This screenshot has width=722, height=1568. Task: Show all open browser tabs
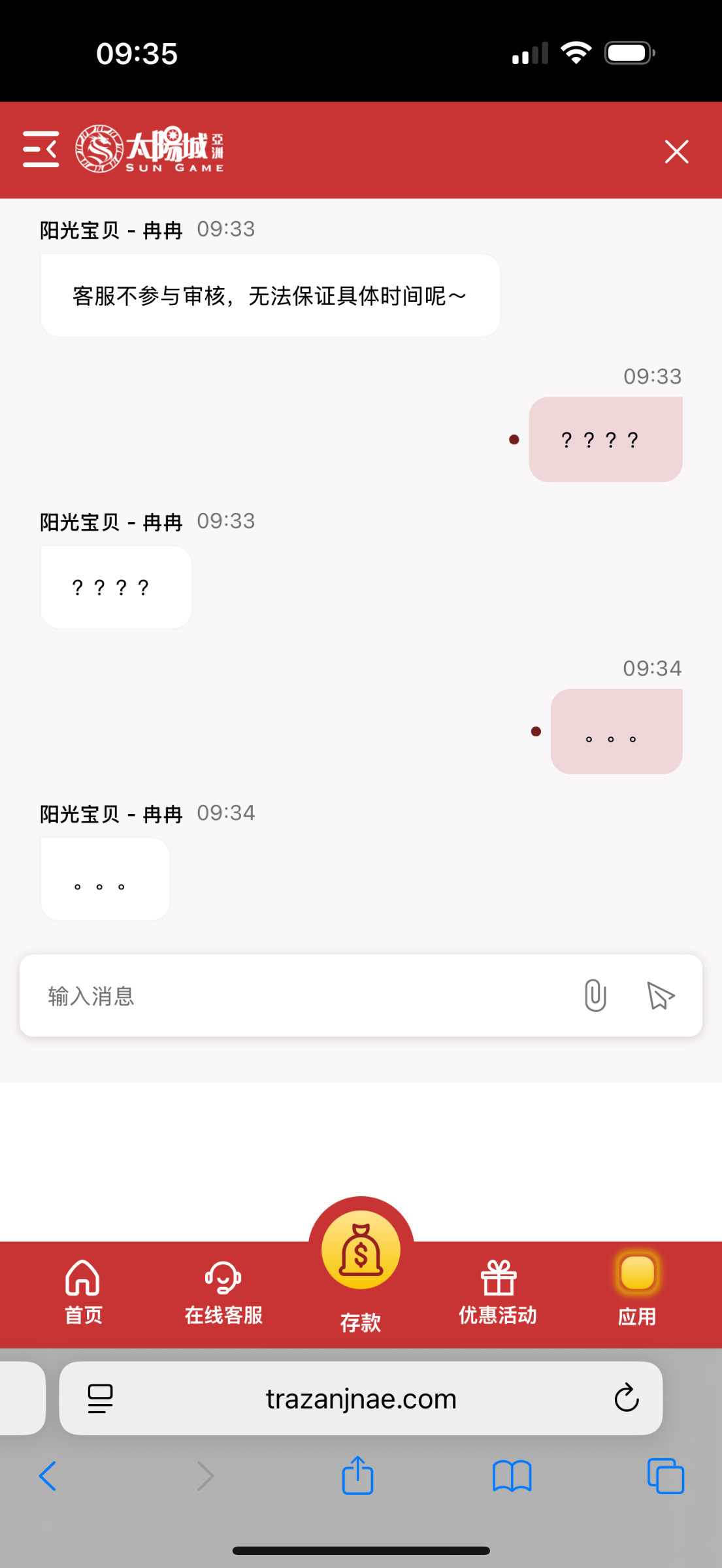click(665, 1476)
